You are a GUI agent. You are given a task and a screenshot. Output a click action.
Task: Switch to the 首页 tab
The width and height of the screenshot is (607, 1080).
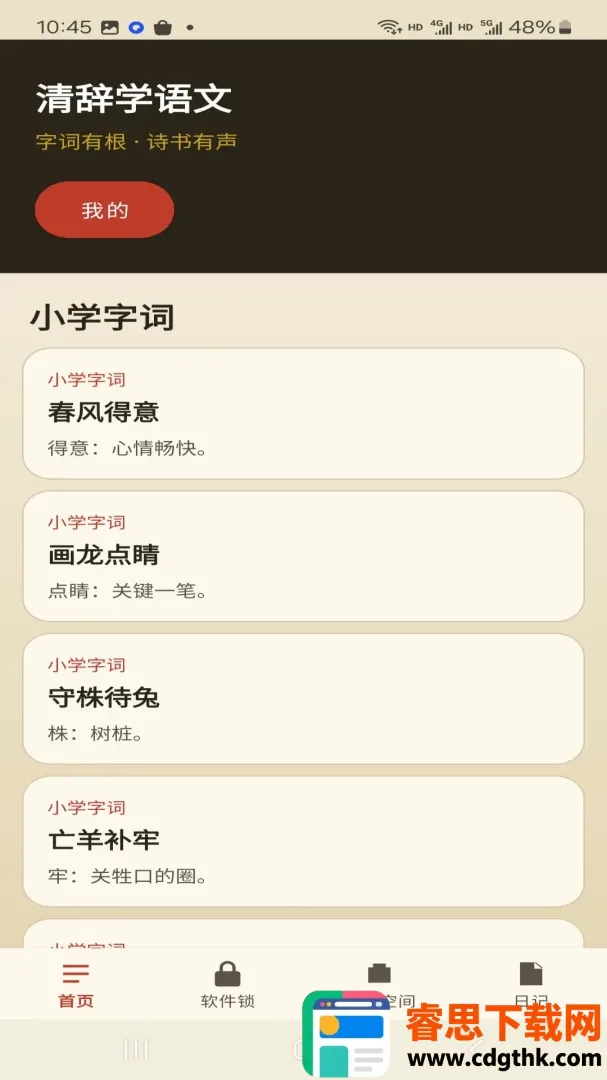[x=76, y=985]
